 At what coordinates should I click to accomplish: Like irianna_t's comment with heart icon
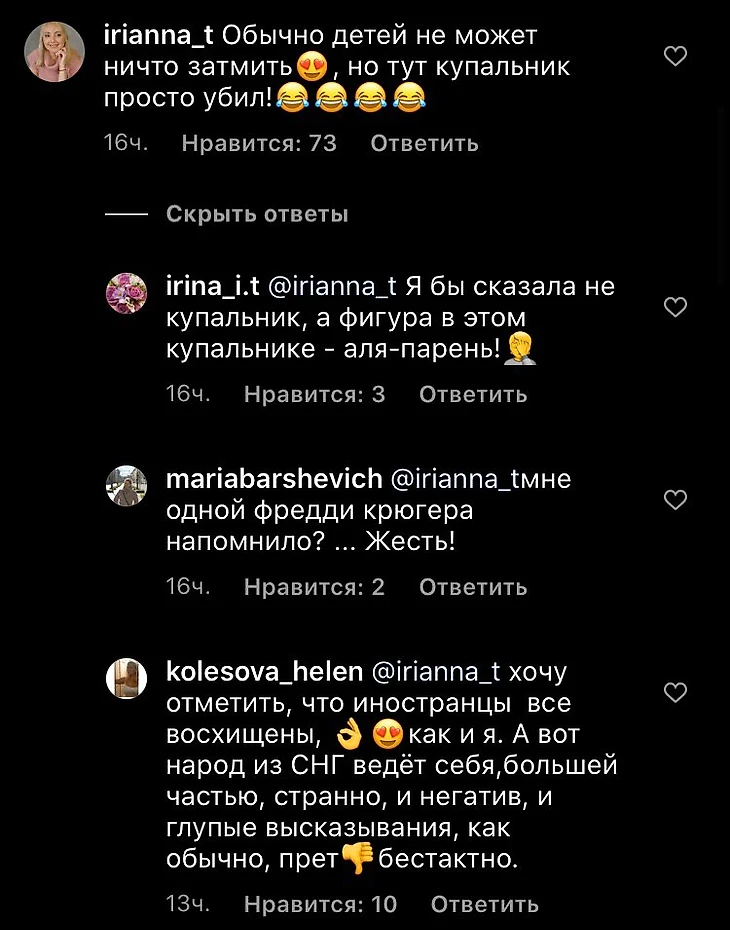(676, 58)
